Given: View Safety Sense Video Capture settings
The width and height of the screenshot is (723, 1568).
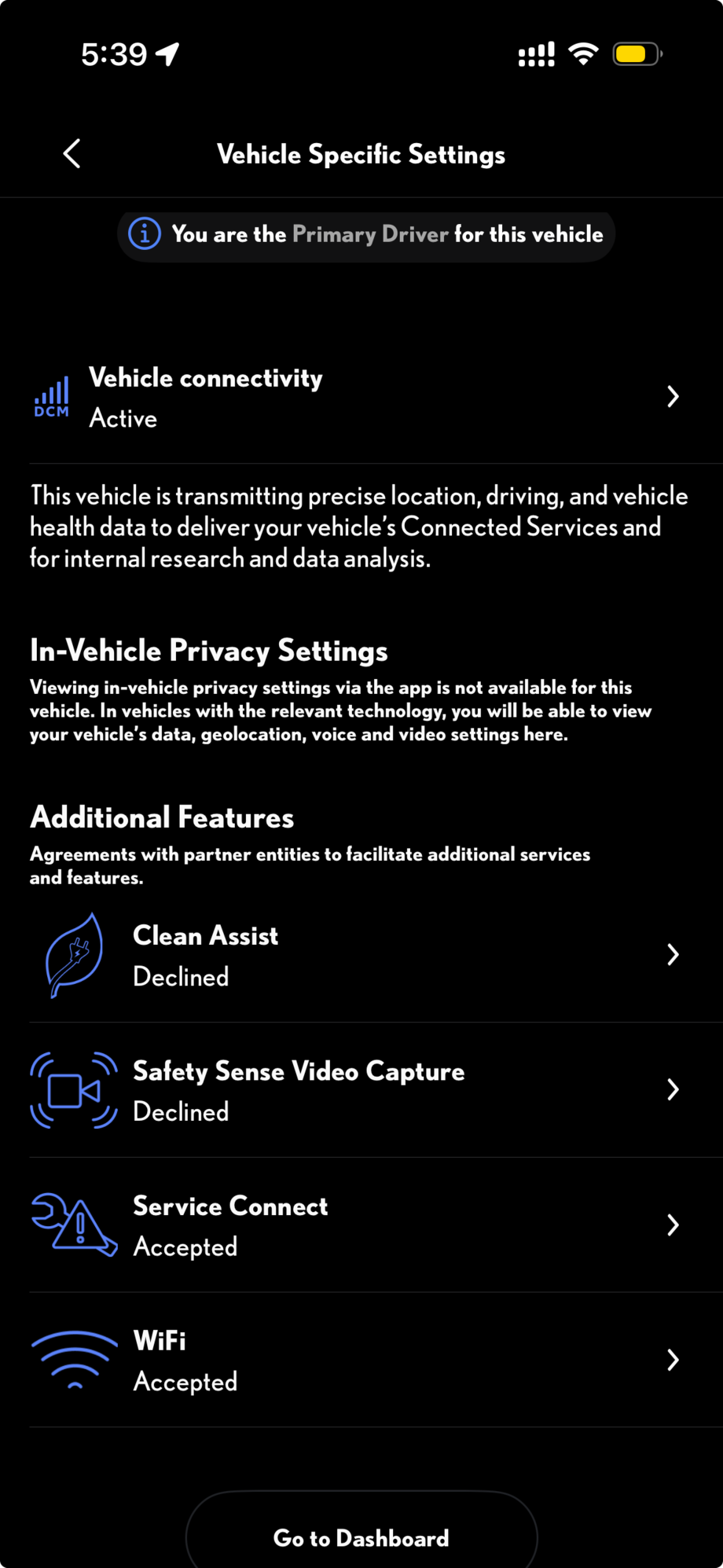Looking at the screenshot, I should click(x=361, y=1090).
